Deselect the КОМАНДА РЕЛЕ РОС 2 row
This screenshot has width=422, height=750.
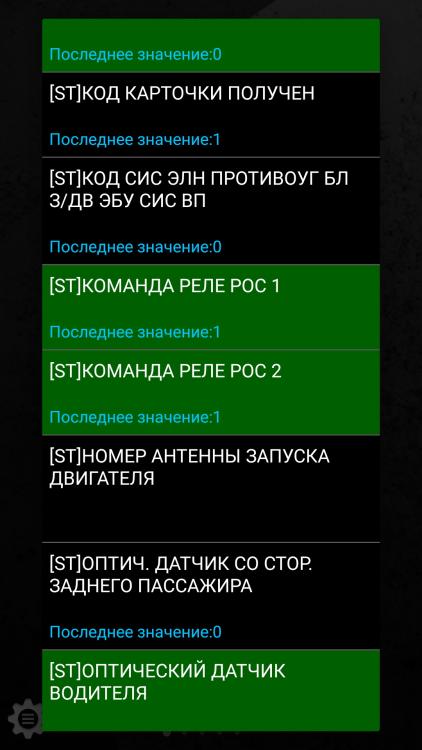coord(211,392)
